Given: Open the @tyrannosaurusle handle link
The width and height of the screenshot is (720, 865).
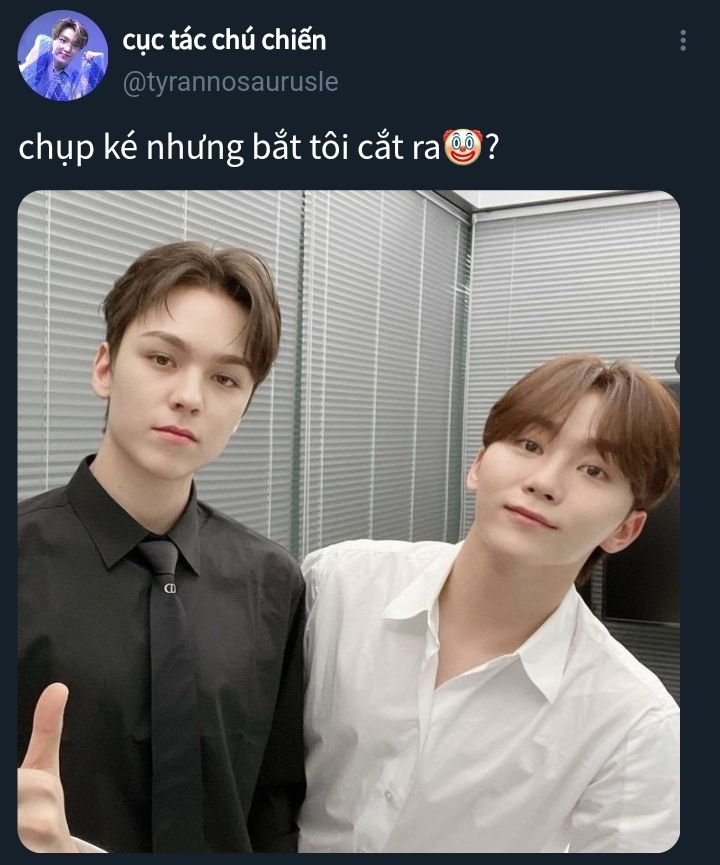Looking at the screenshot, I should 231,82.
